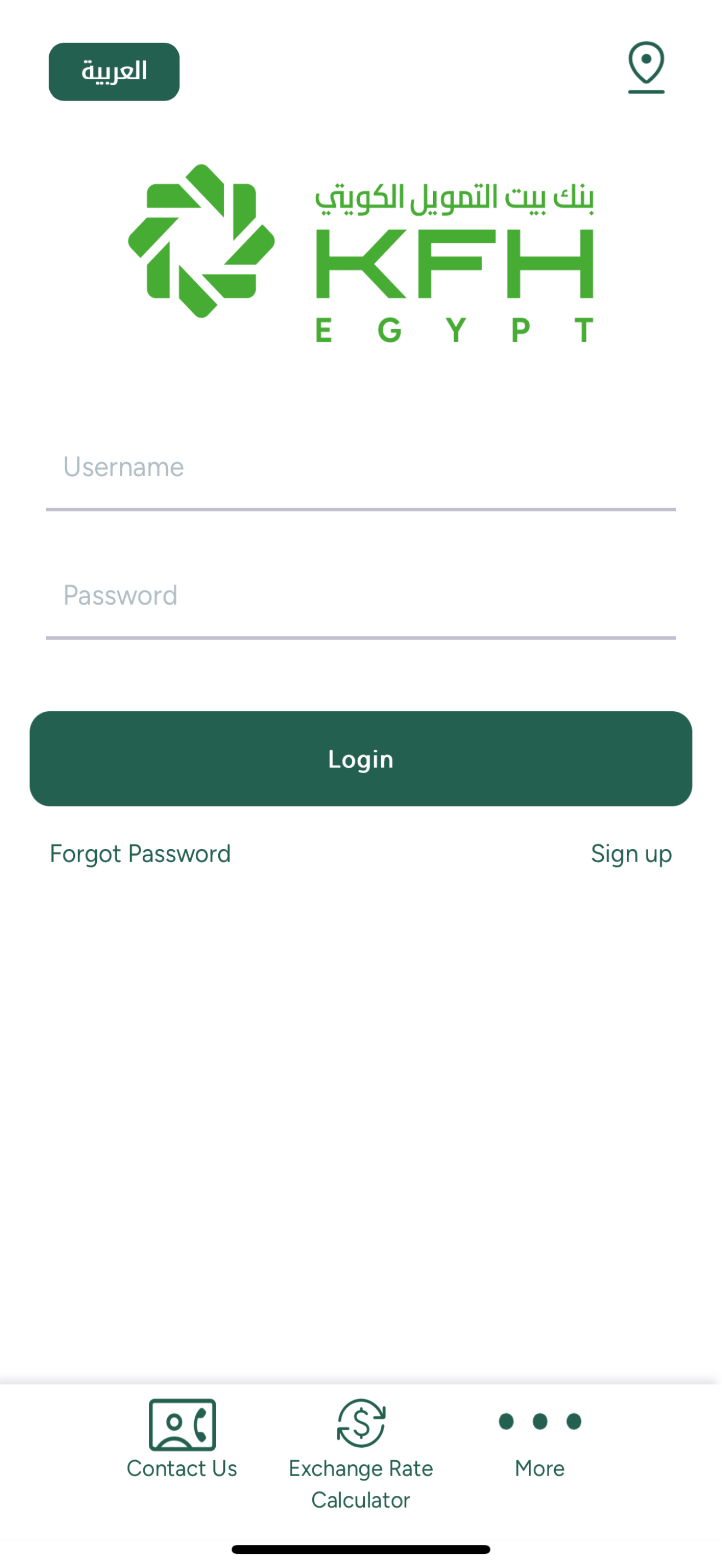Open the Exchange Rate Calculator dollar icon

coord(361,1424)
